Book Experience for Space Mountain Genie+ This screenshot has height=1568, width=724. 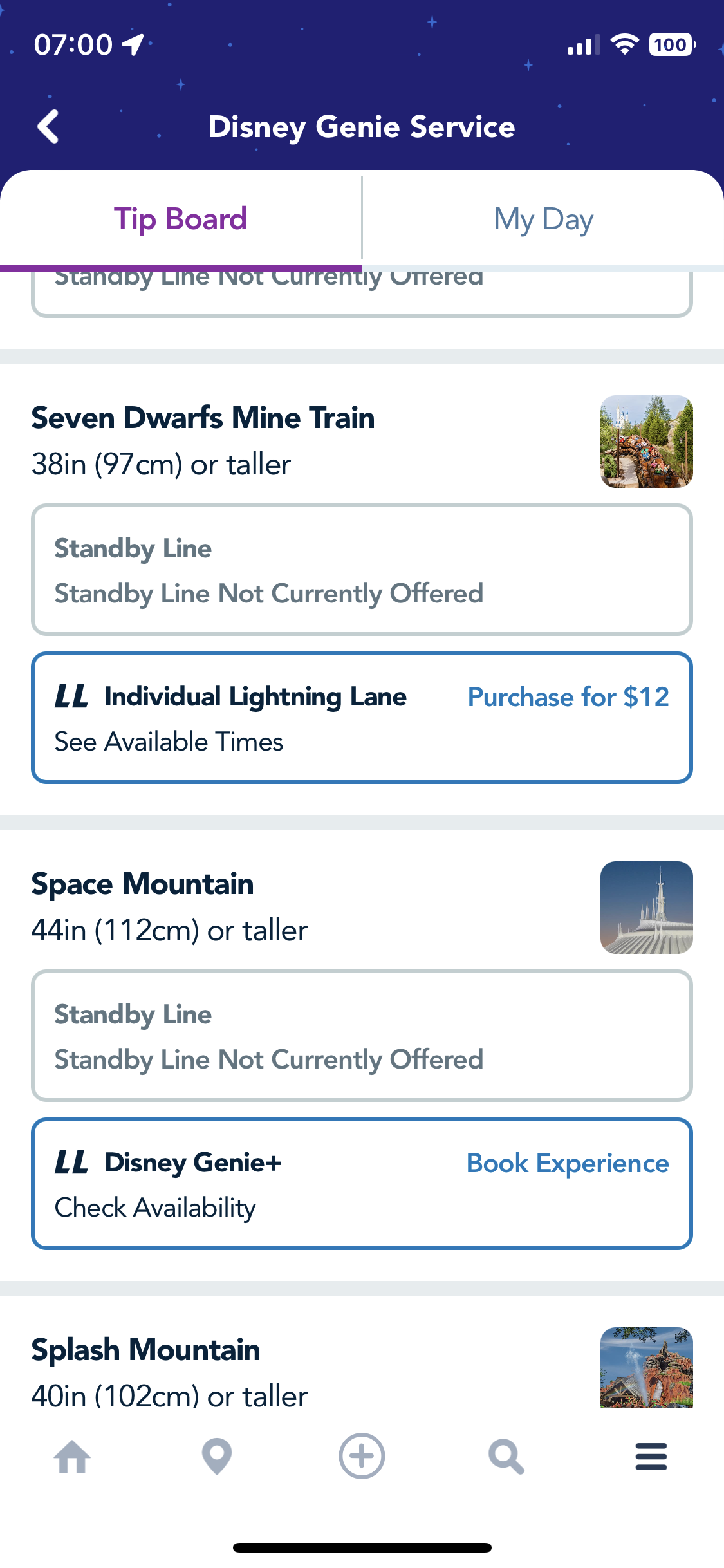(x=567, y=1163)
